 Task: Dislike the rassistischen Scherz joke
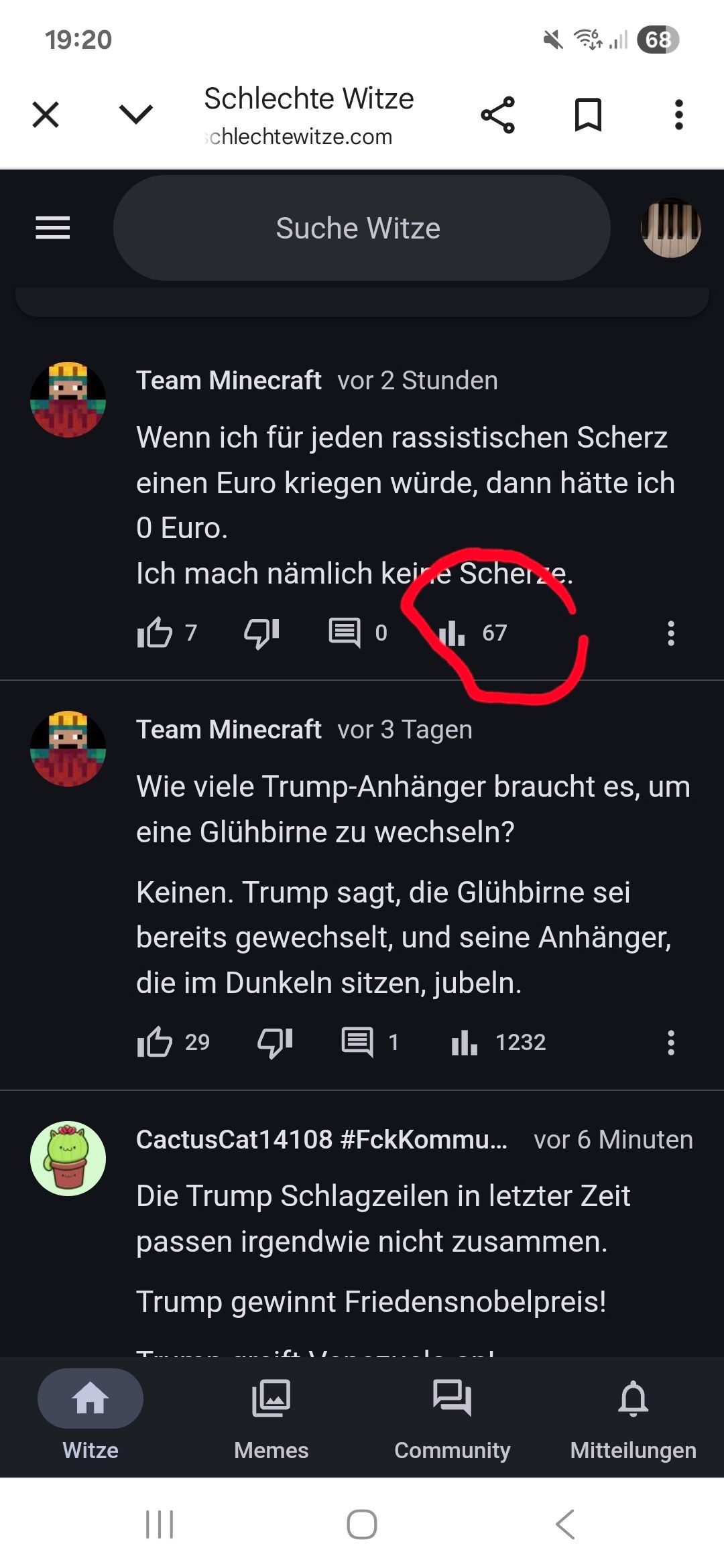point(261,633)
